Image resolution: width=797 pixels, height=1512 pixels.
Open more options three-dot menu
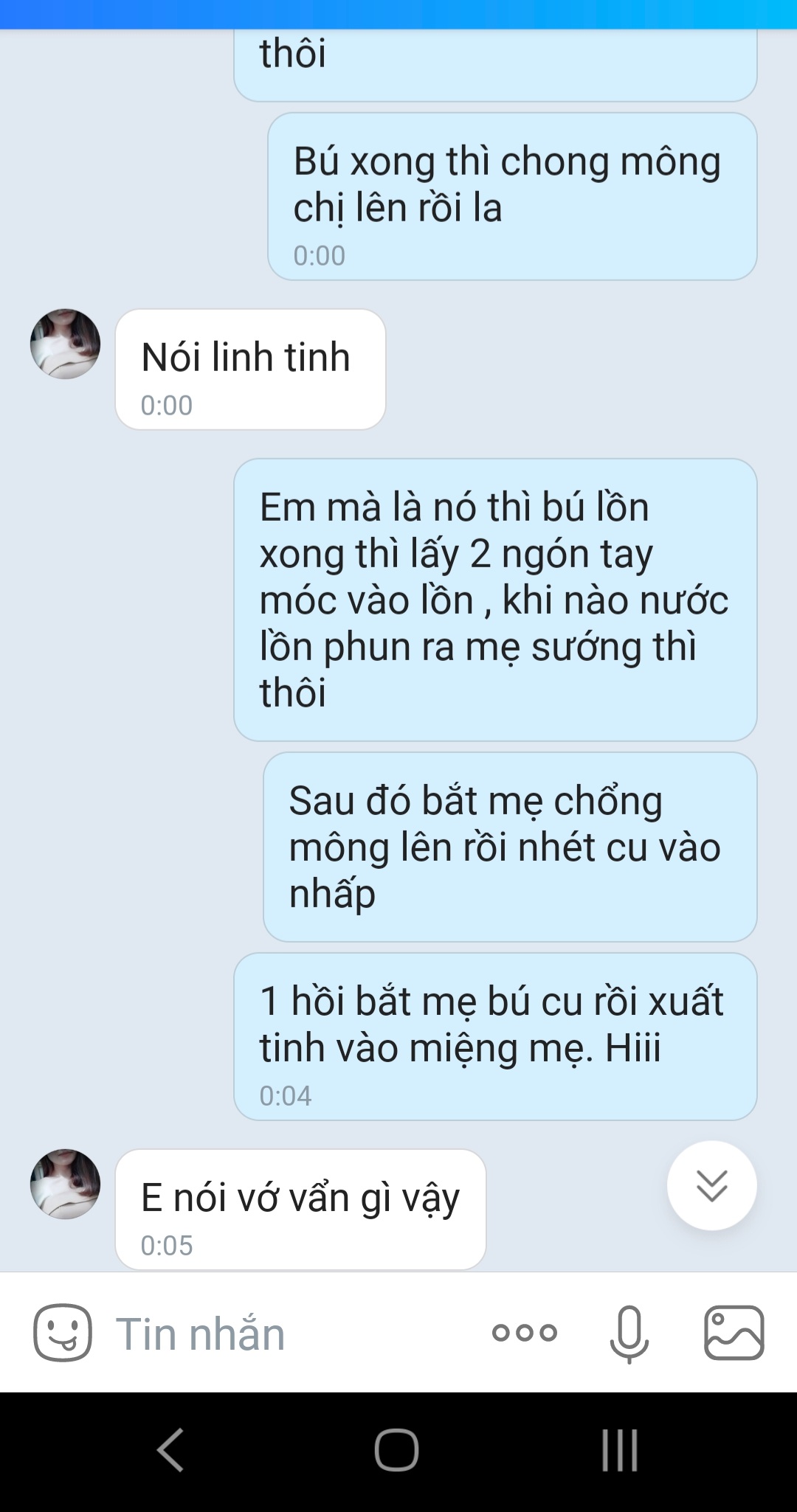pos(525,1333)
